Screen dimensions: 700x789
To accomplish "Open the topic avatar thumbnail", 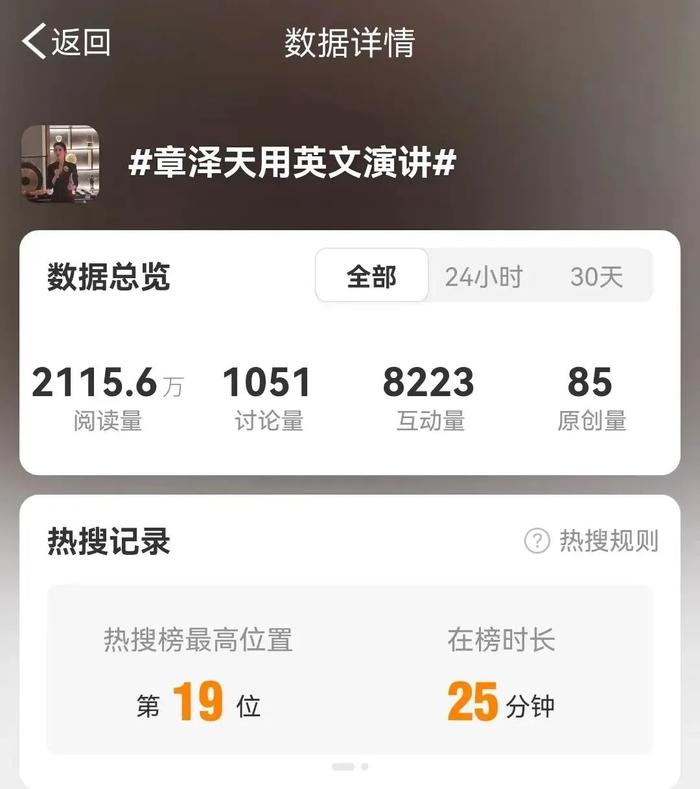I will point(60,164).
